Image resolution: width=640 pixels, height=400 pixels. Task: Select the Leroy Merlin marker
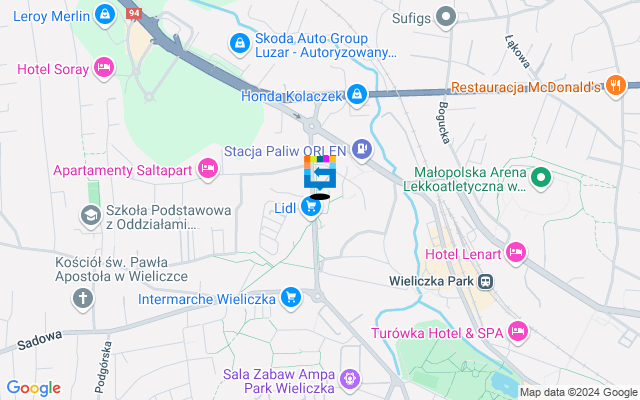[x=105, y=14]
